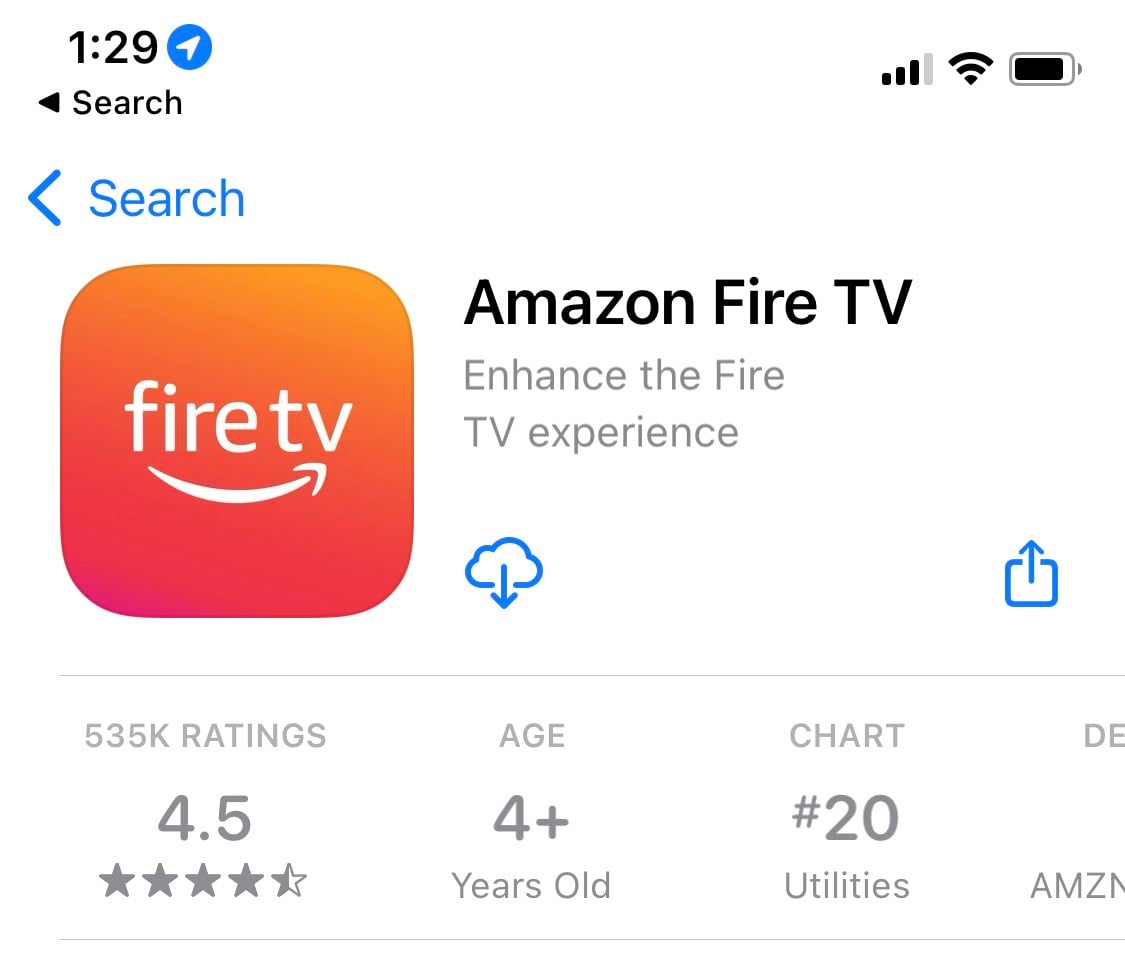The height and width of the screenshot is (966, 1125).
Task: Download the Amazon Fire TV app
Action: [504, 573]
